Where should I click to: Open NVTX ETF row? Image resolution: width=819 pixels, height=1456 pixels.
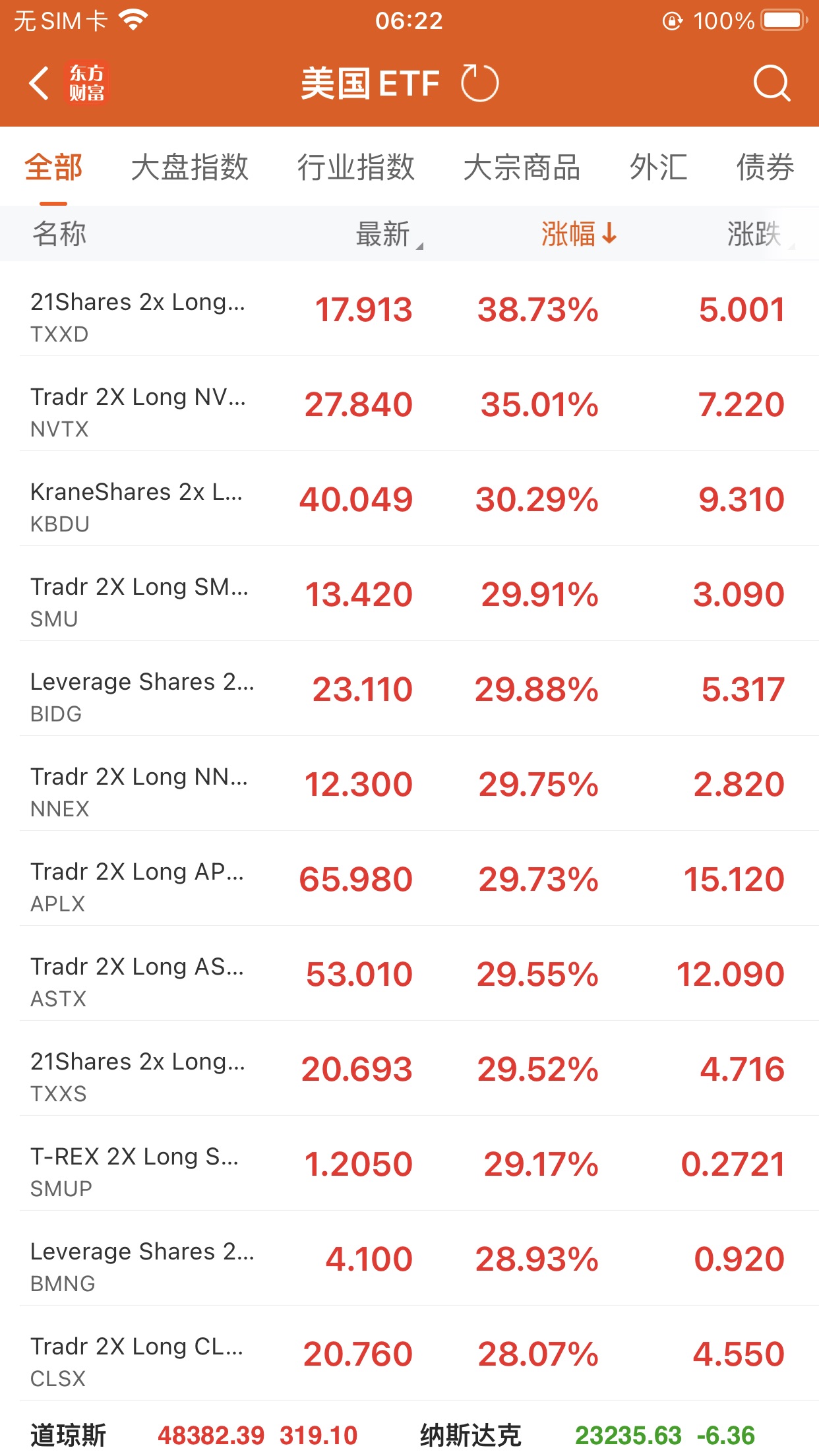click(409, 404)
